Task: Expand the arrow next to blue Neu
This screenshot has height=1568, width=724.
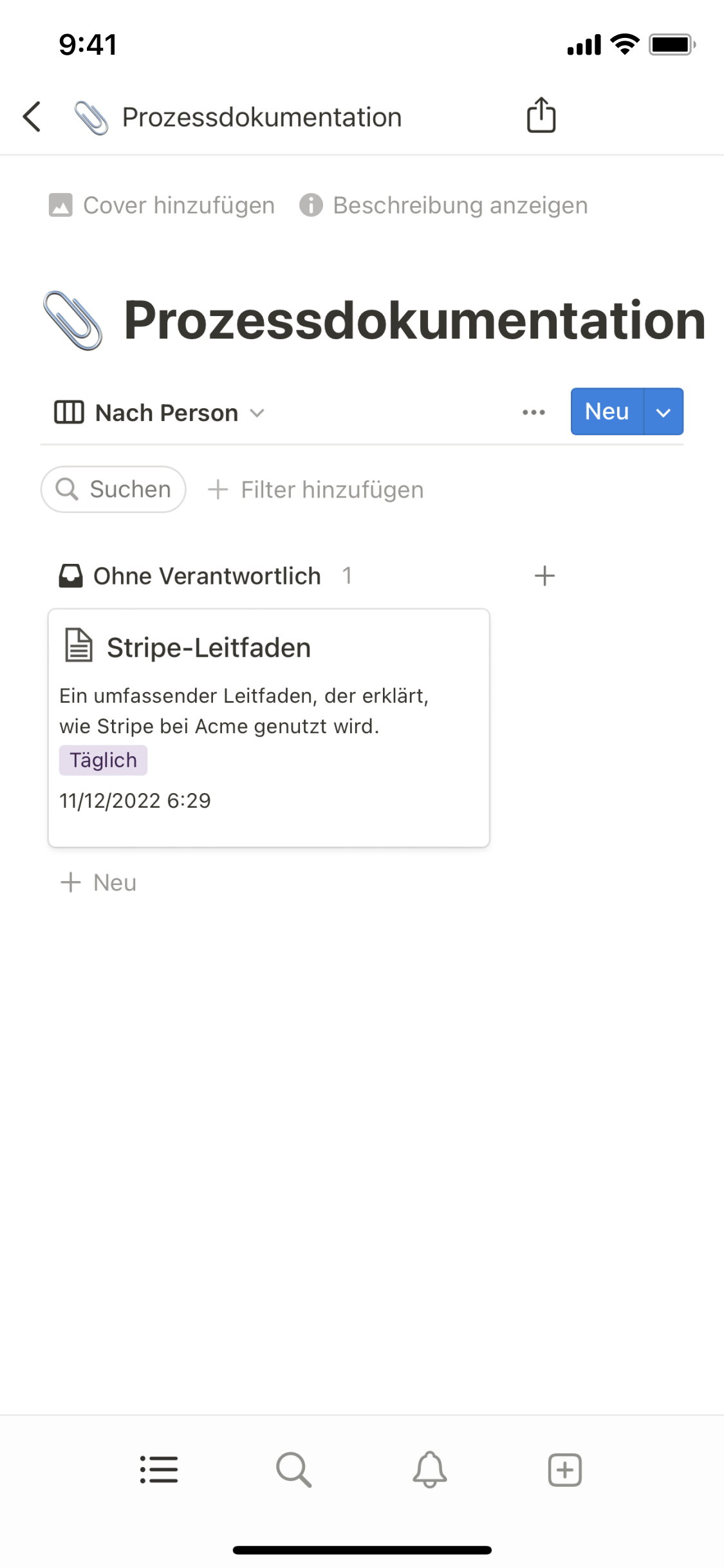Action: coord(664,412)
